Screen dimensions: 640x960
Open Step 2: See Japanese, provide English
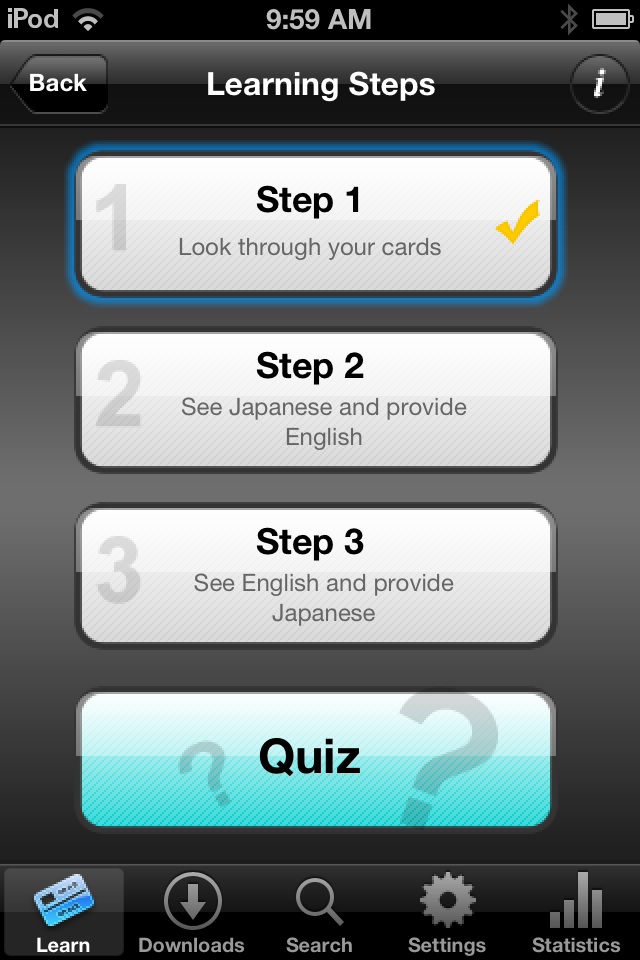[x=314, y=400]
